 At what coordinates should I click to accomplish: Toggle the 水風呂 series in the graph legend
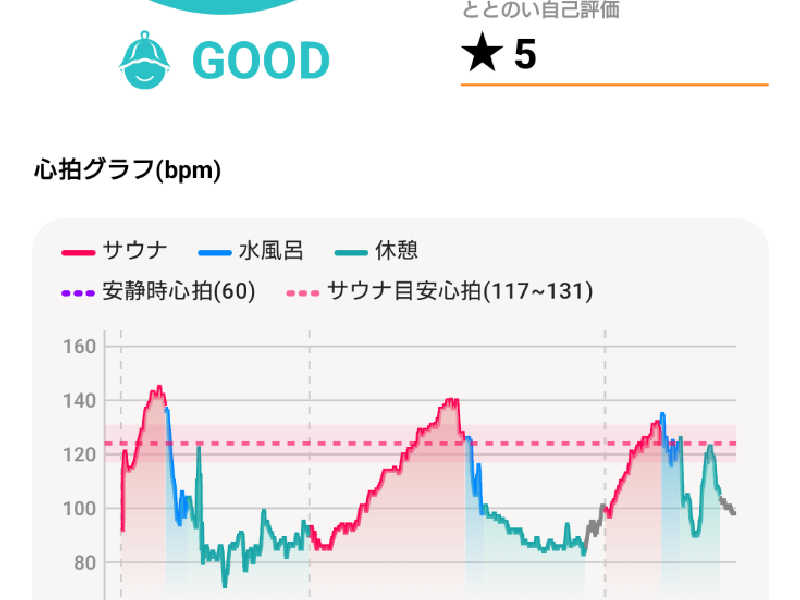point(251,250)
